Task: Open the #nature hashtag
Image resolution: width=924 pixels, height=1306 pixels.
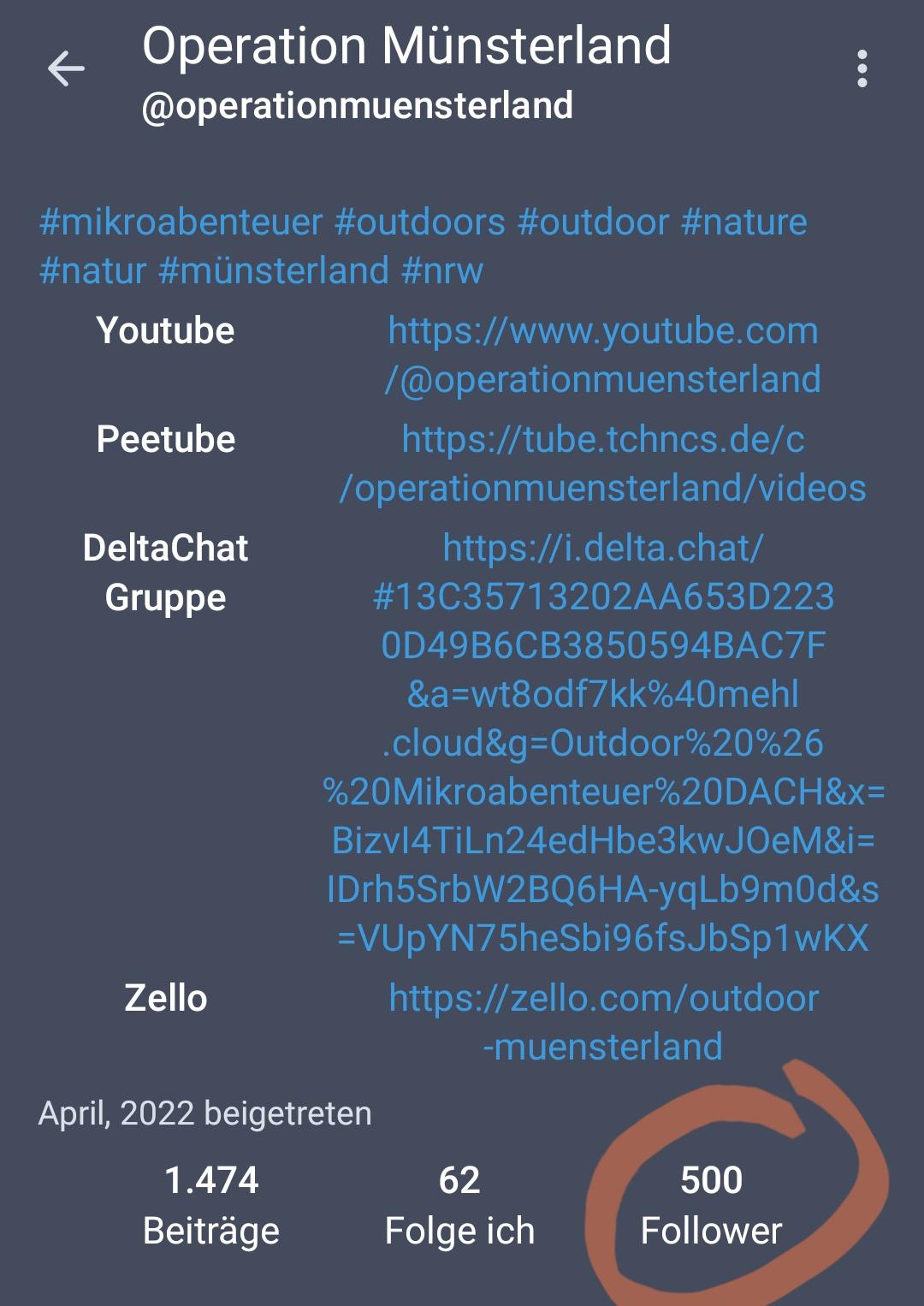Action: click(x=743, y=223)
